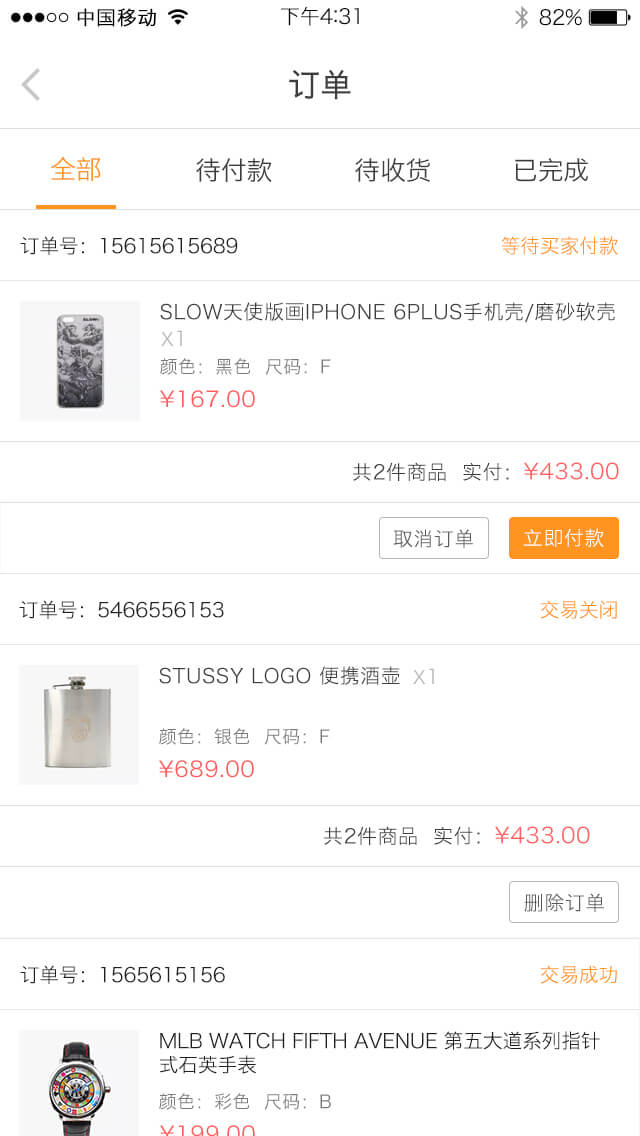Screen dimensions: 640x1136
Task: Go back from the 订单 page
Action: (x=31, y=85)
